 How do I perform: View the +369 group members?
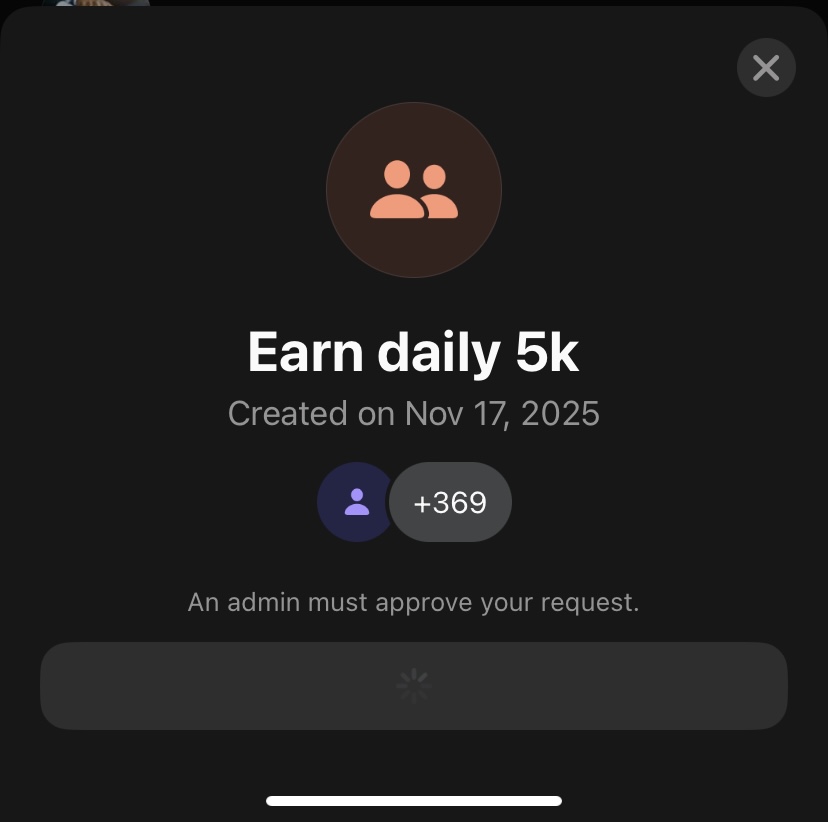tap(450, 502)
